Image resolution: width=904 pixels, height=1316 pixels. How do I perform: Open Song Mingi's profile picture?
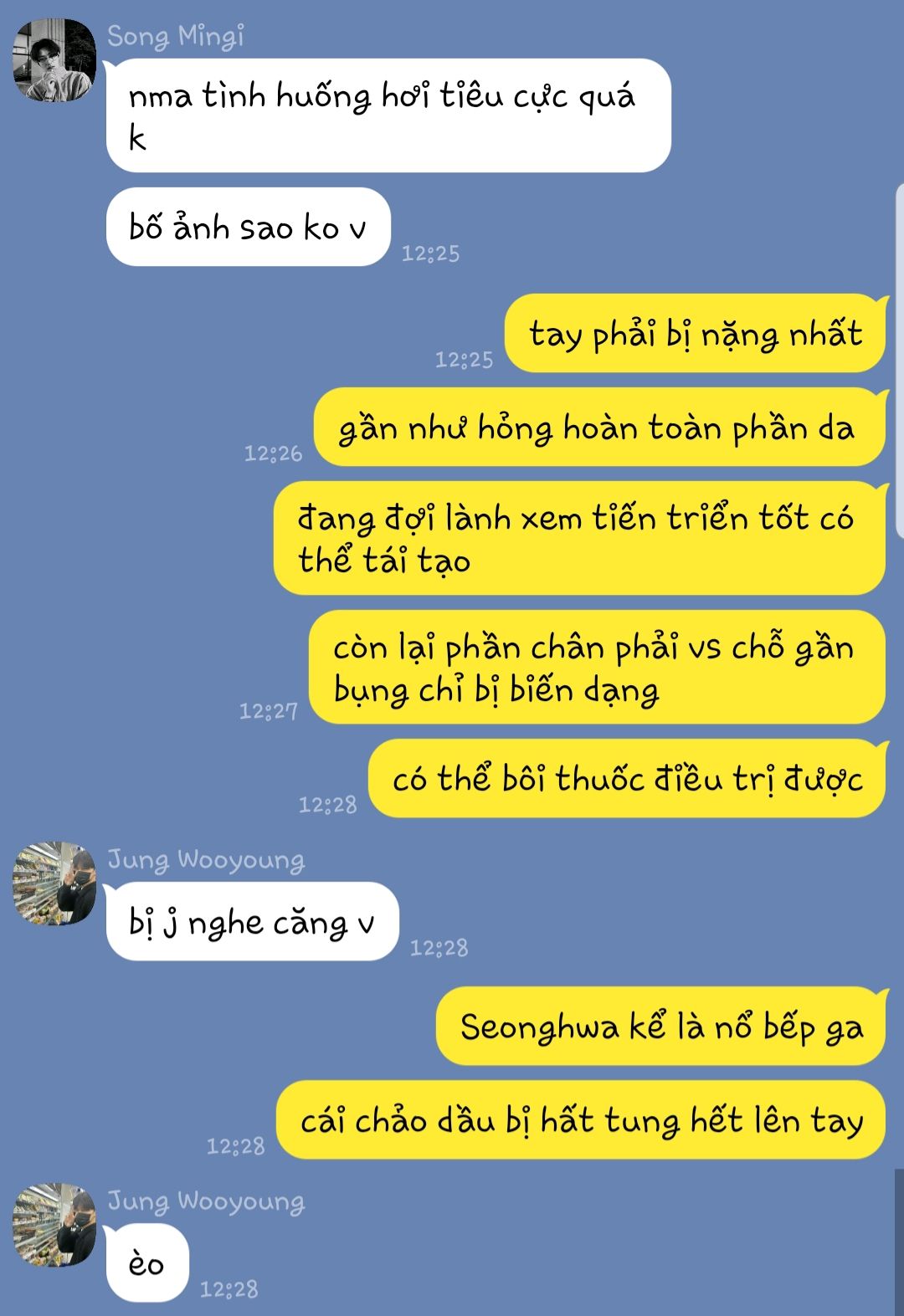[54, 60]
